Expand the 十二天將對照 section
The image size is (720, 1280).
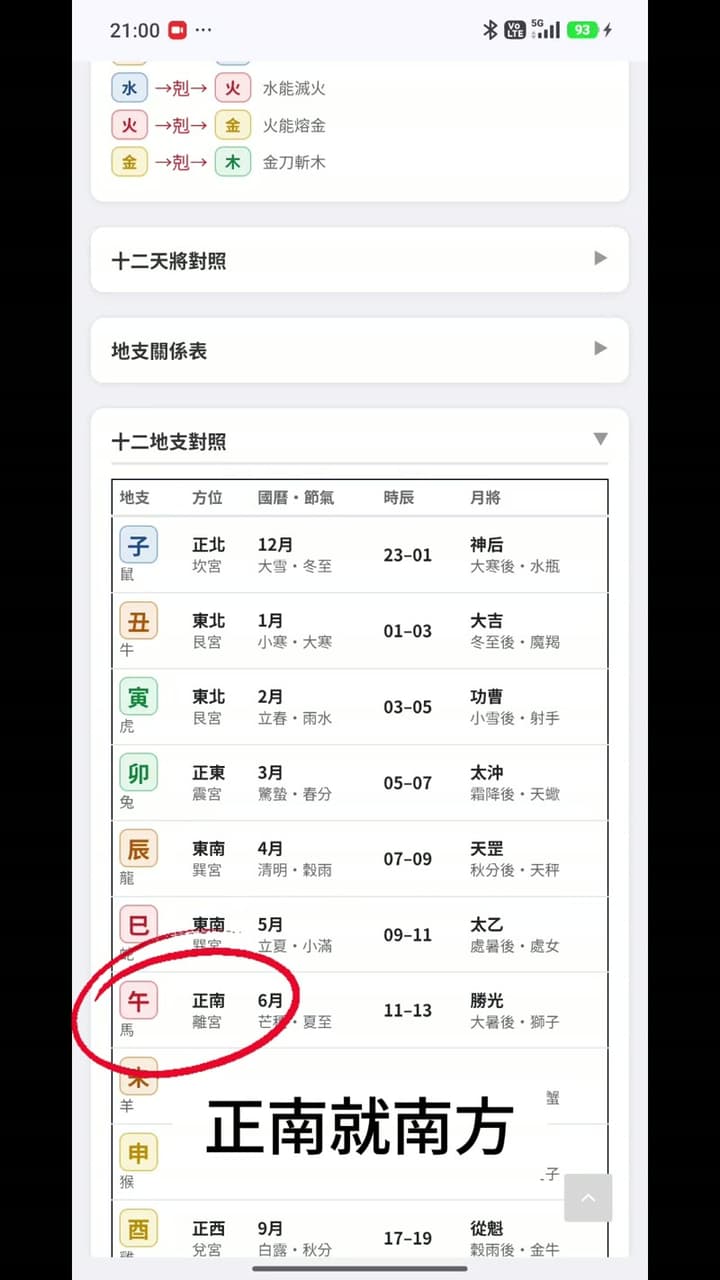(x=359, y=260)
